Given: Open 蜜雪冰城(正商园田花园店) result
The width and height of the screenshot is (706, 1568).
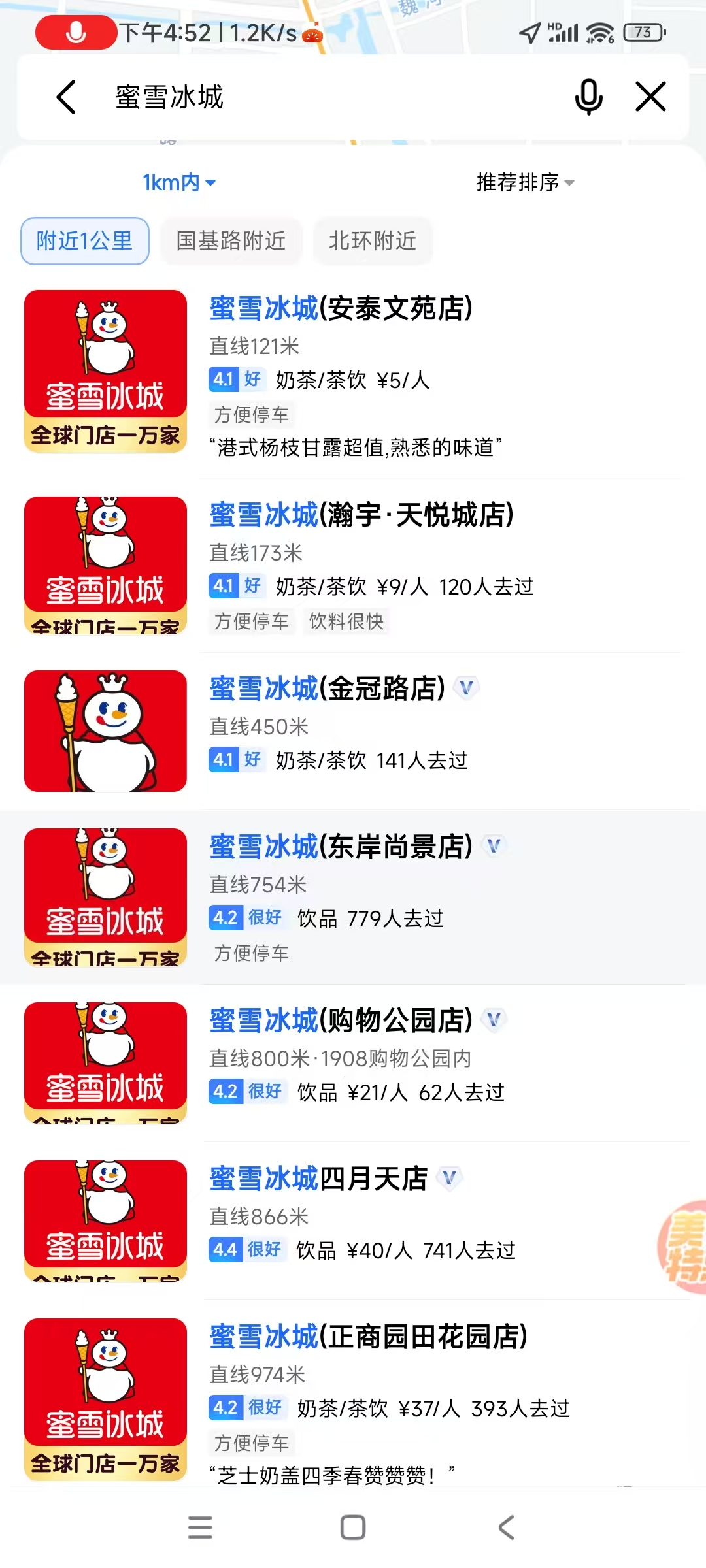Looking at the screenshot, I should click(x=353, y=1398).
